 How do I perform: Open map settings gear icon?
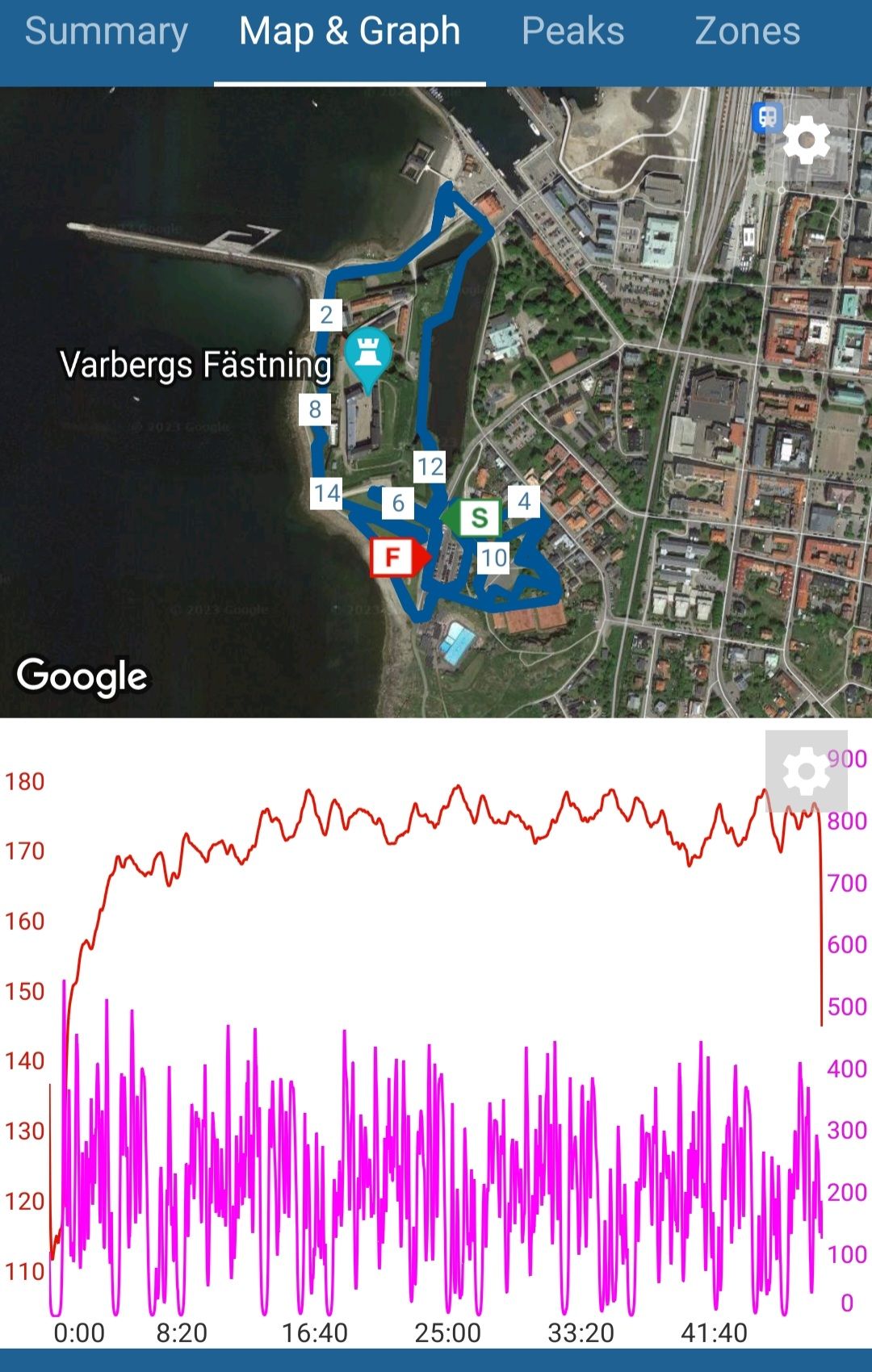[x=806, y=140]
